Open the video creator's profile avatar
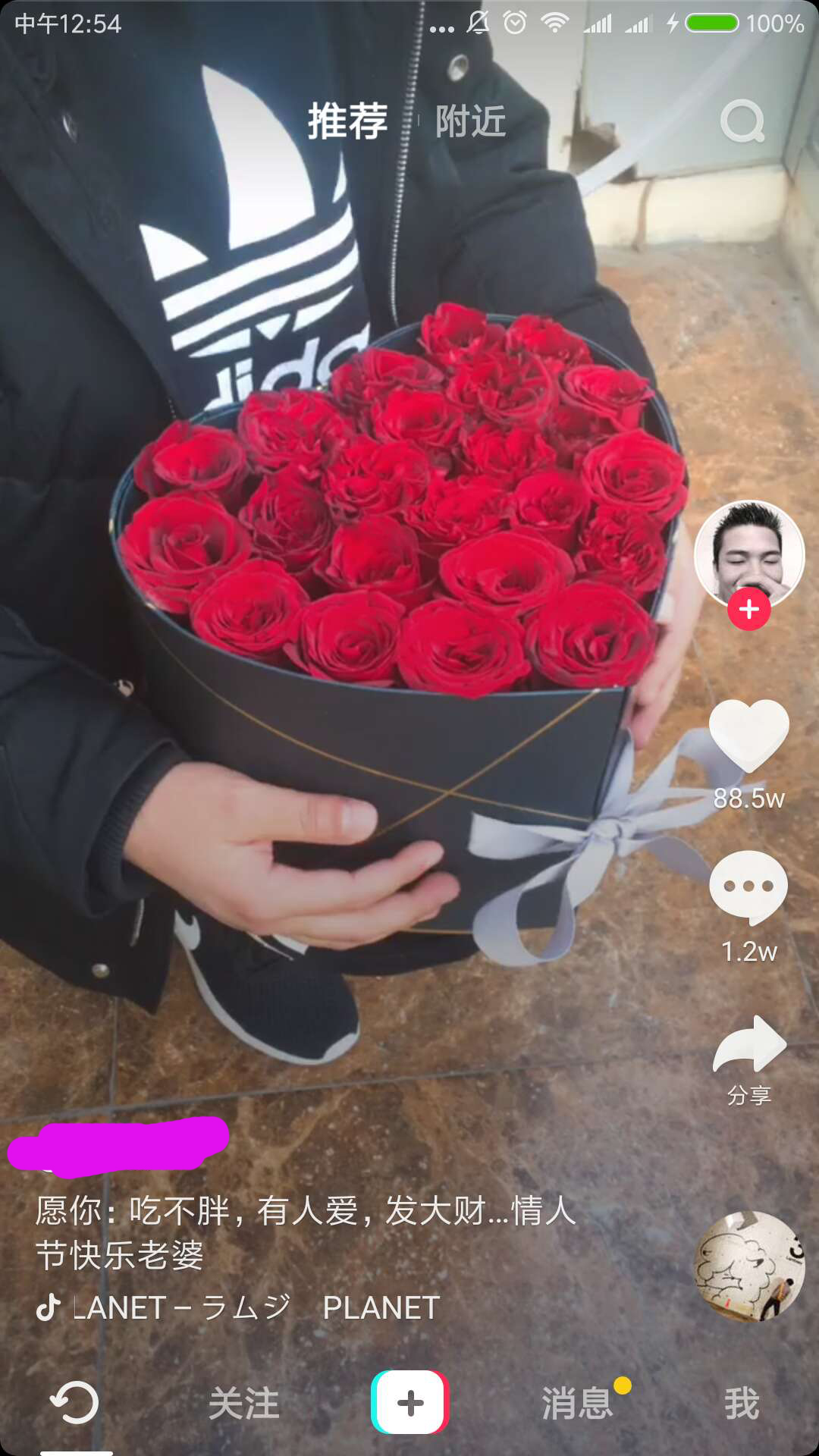 point(748,553)
